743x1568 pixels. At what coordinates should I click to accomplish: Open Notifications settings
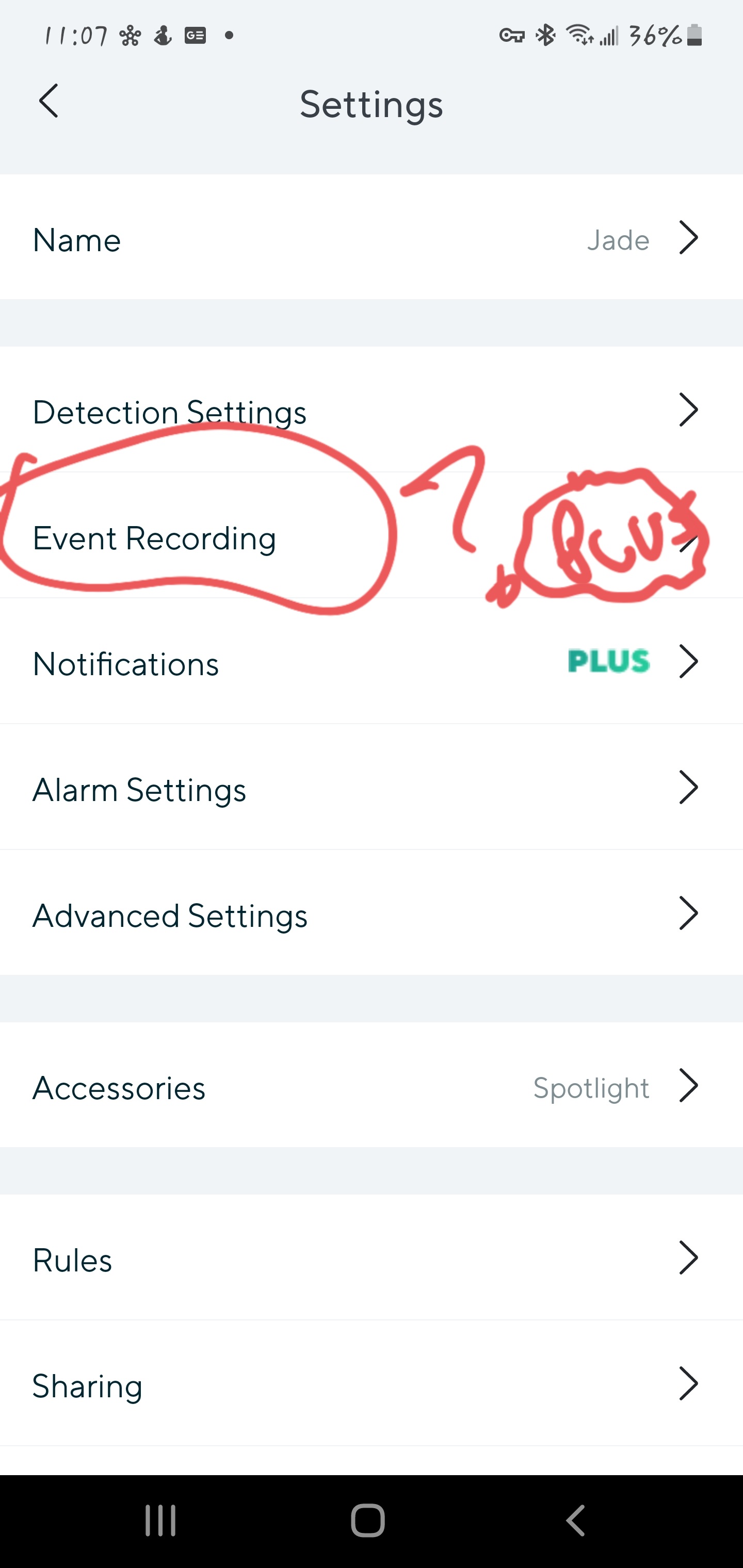click(x=372, y=663)
